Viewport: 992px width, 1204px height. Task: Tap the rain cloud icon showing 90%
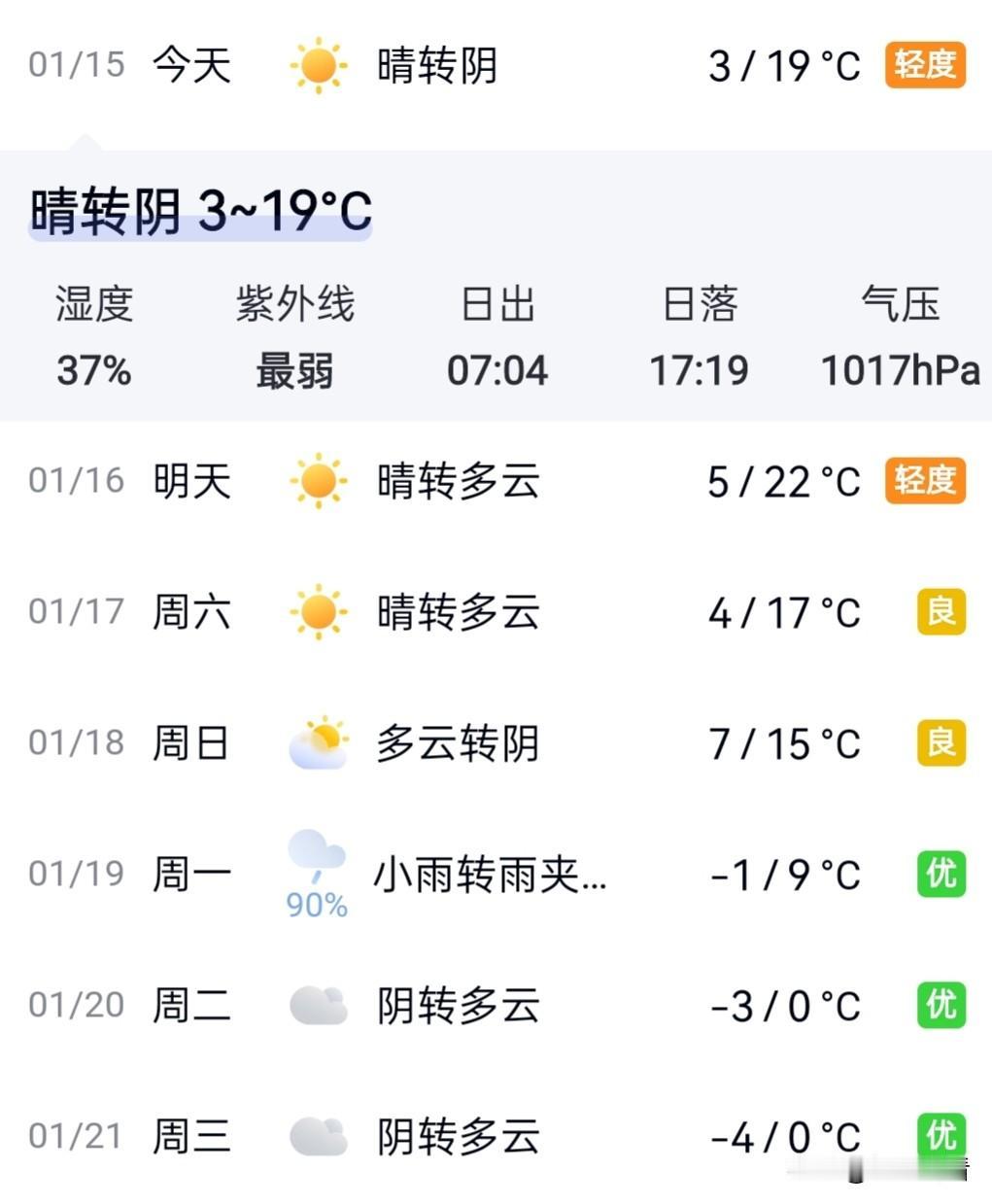coord(318,860)
